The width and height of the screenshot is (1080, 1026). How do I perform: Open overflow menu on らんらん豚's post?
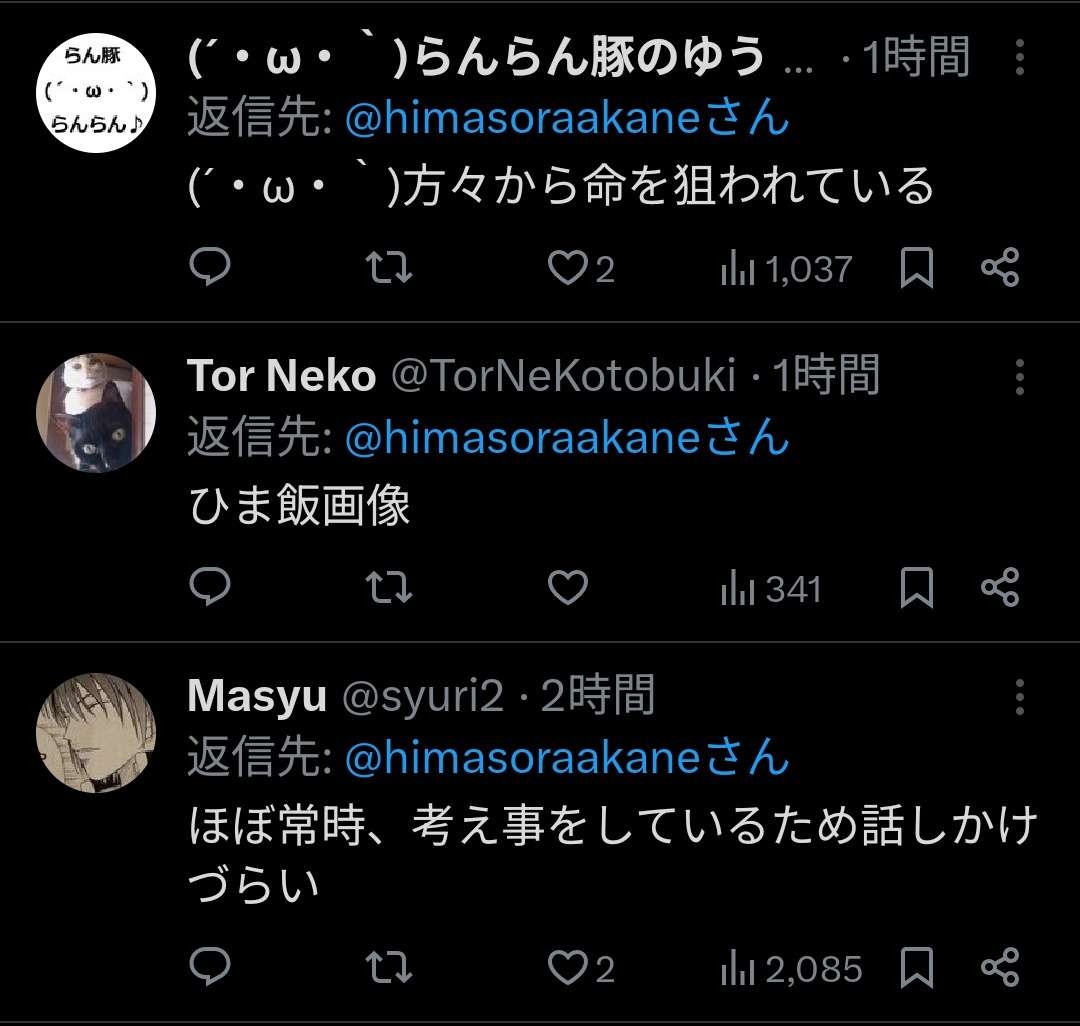[1019, 58]
